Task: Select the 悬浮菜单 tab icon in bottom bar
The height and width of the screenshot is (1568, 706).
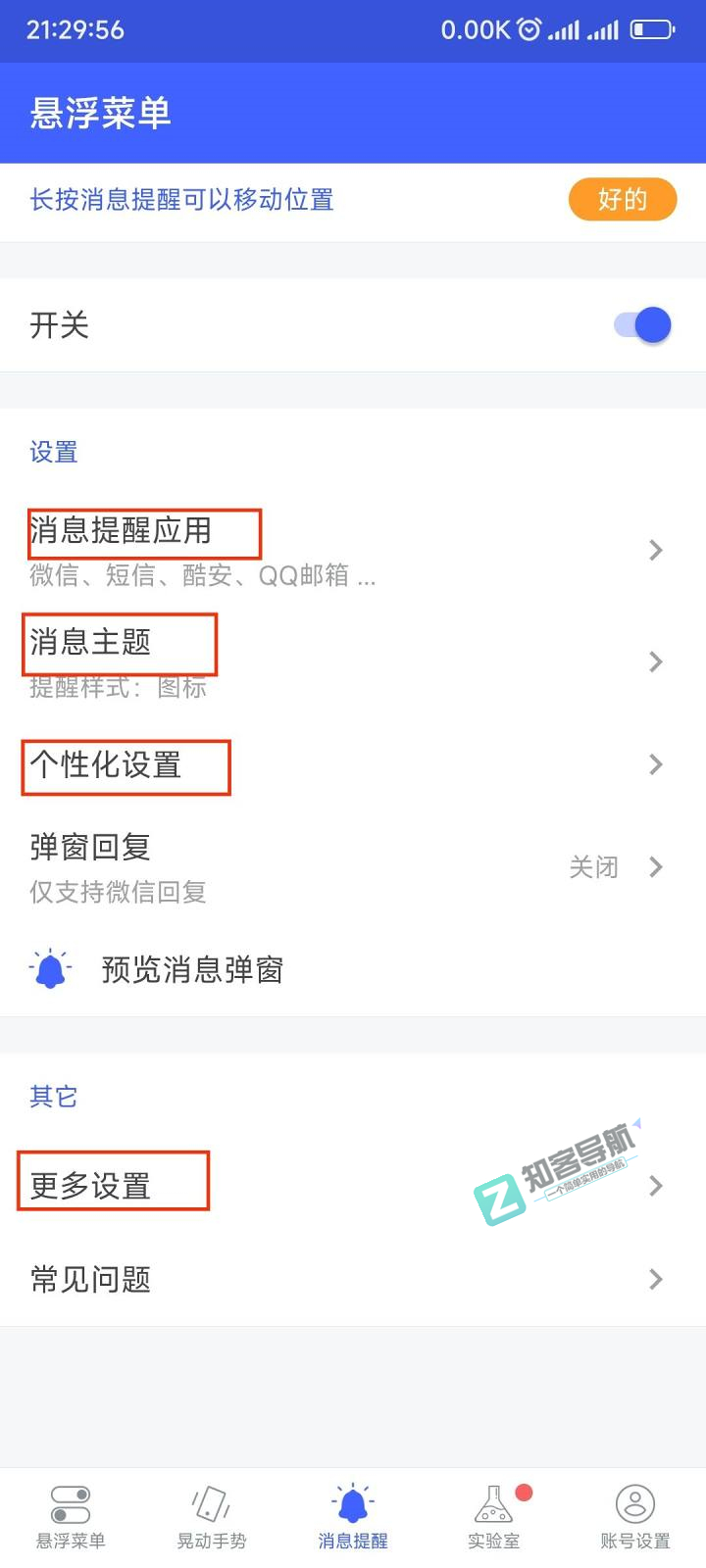Action: click(x=70, y=1502)
